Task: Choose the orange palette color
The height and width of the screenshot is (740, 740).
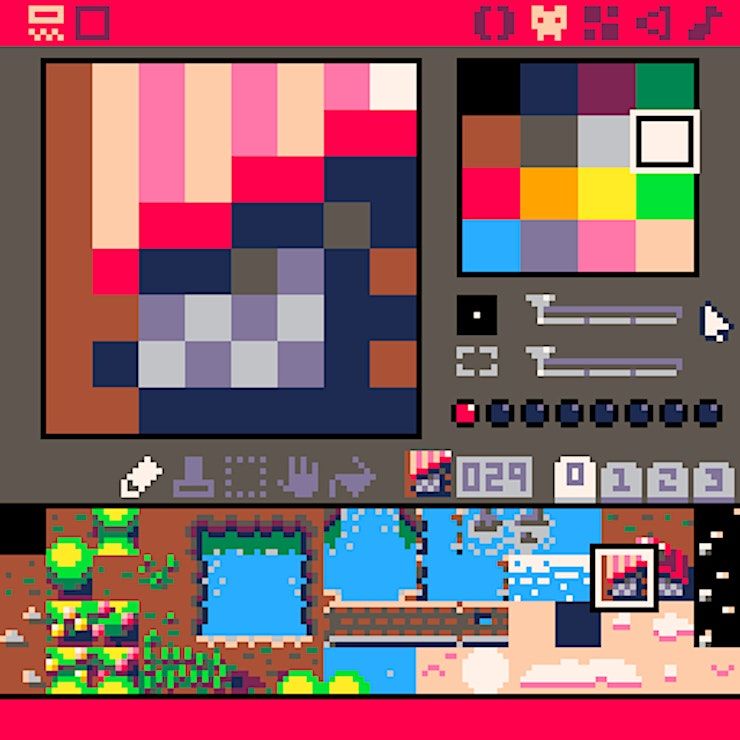Action: (548, 193)
